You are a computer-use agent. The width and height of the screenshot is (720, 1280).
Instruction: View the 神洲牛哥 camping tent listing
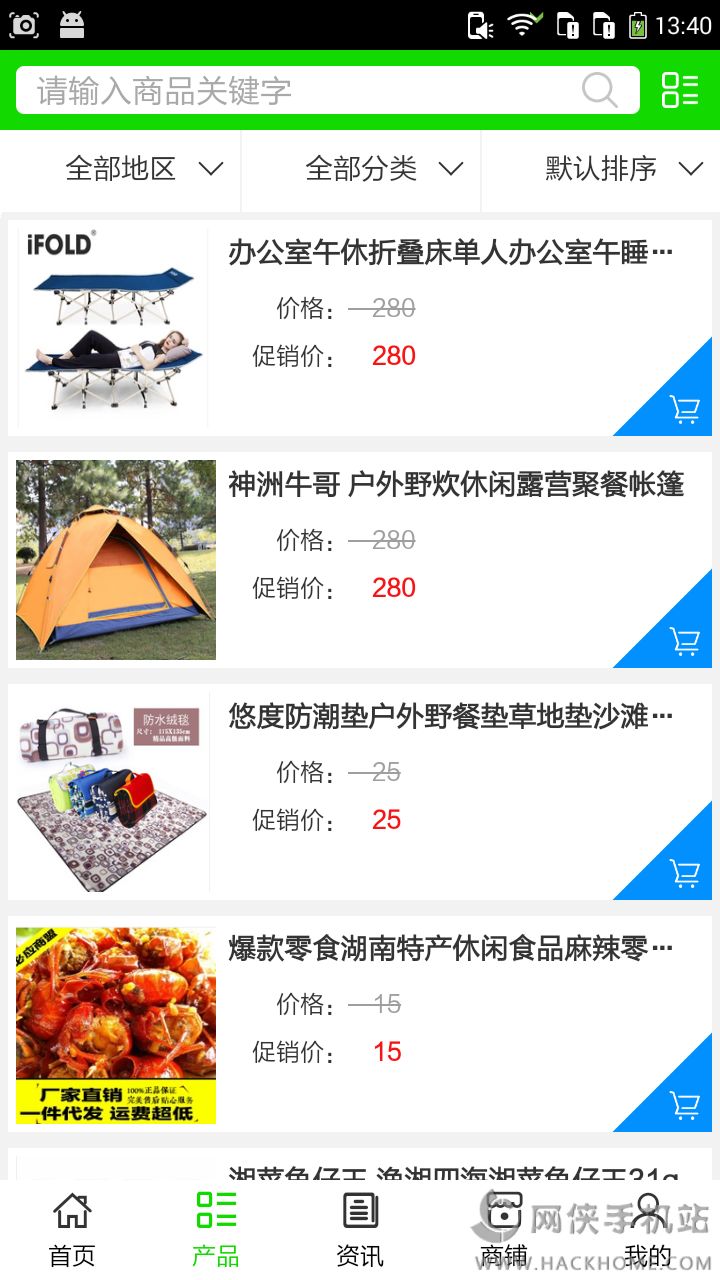click(455, 485)
